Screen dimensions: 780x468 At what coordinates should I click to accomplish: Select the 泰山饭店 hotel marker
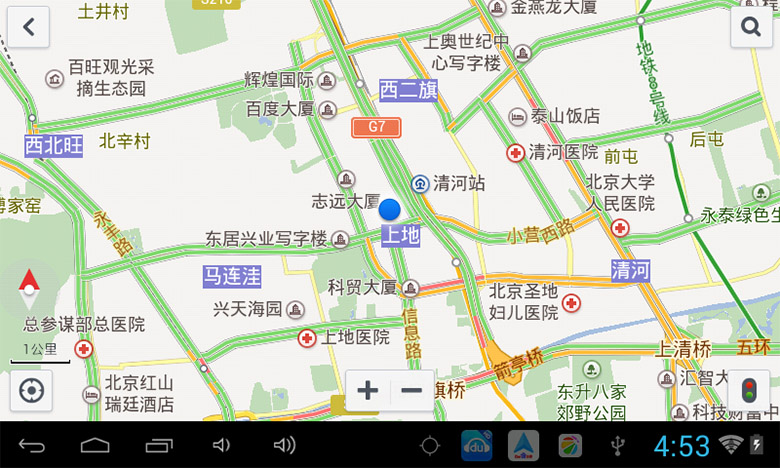coord(517,117)
